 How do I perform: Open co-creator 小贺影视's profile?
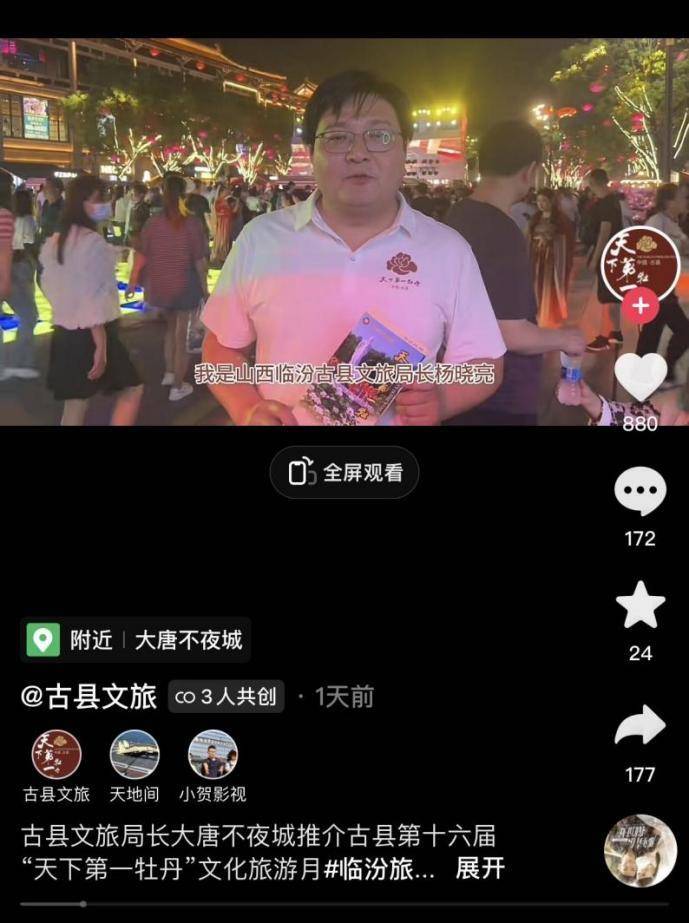(x=213, y=755)
